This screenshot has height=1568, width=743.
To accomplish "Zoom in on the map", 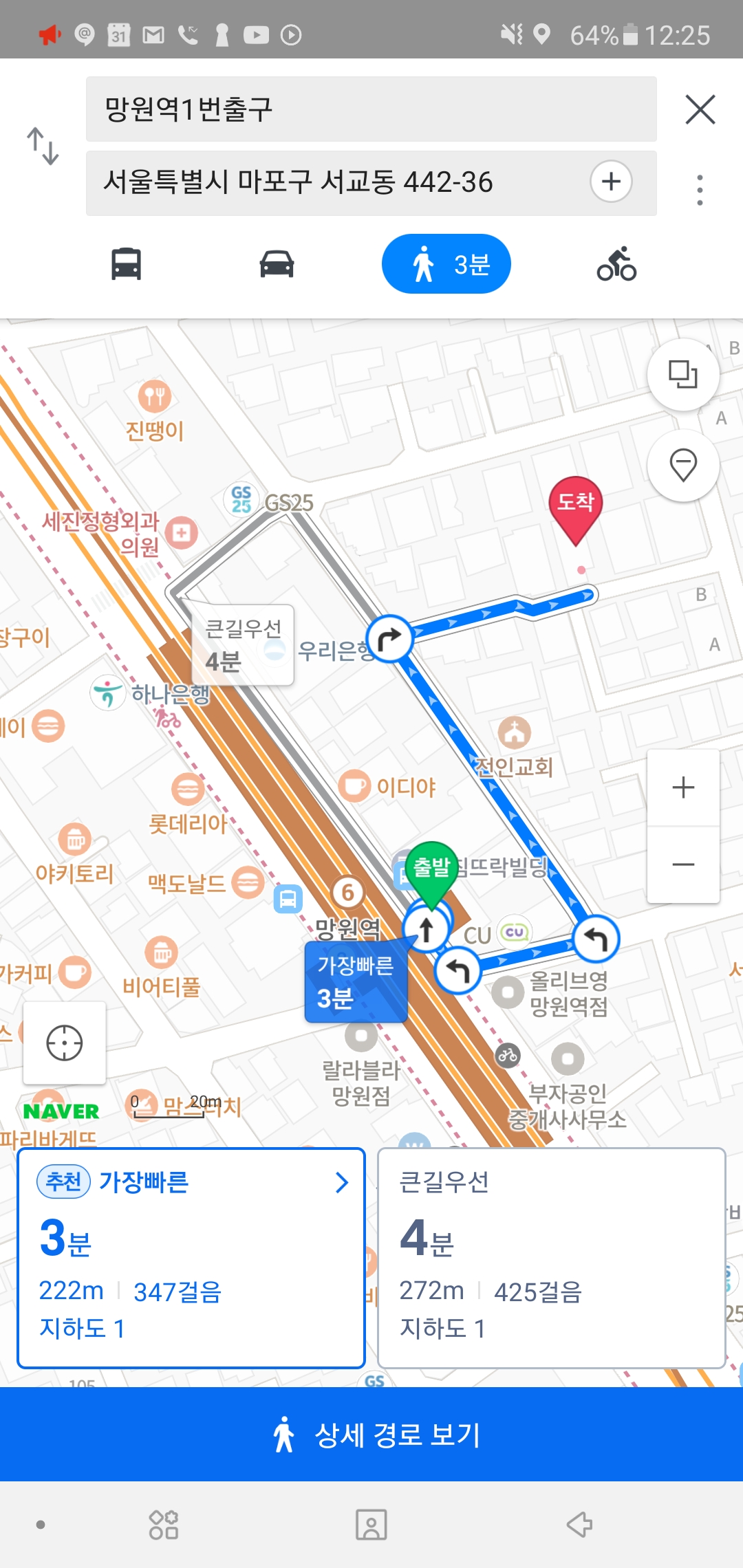I will tap(683, 787).
